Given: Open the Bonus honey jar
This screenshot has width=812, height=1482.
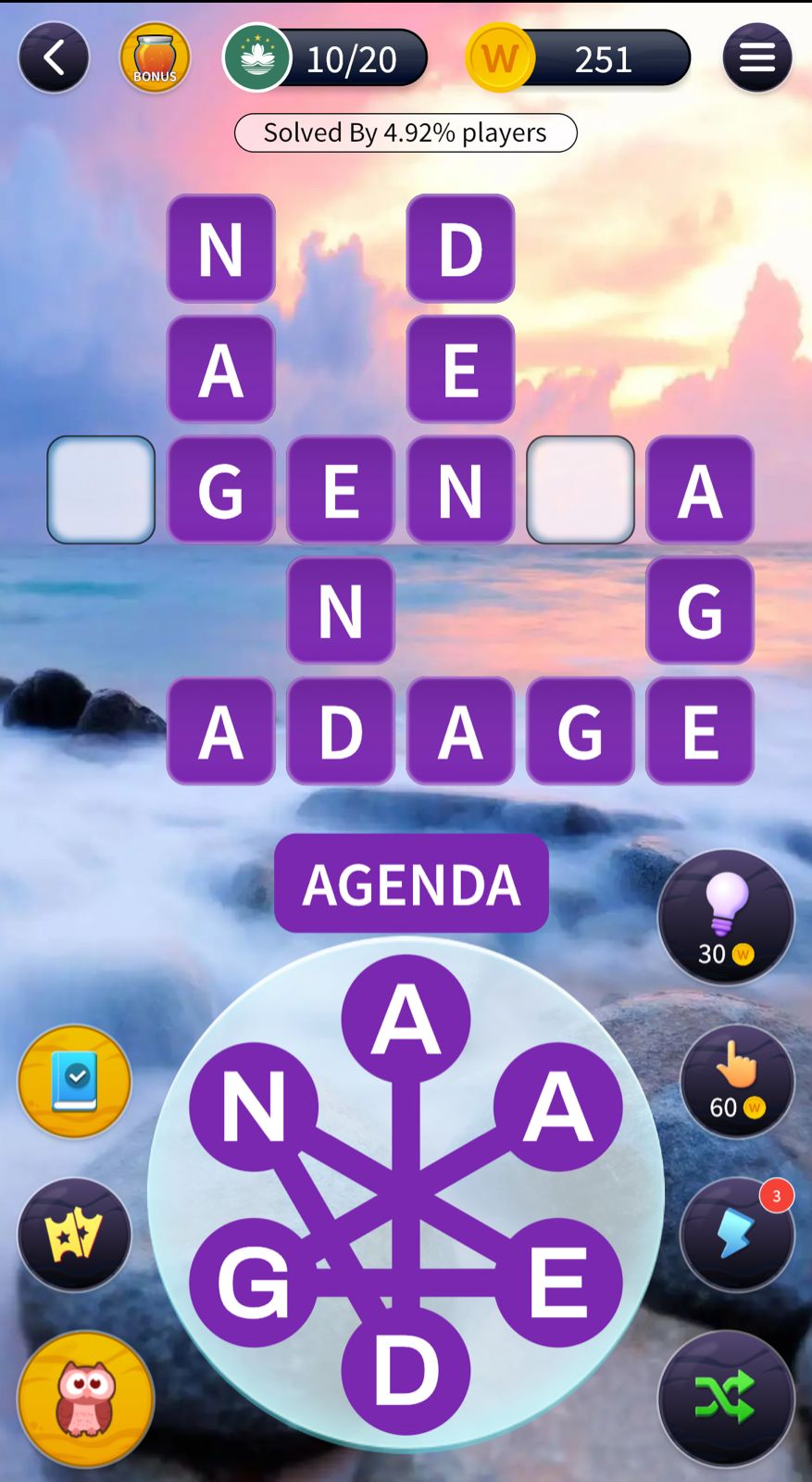Looking at the screenshot, I should (x=155, y=58).
